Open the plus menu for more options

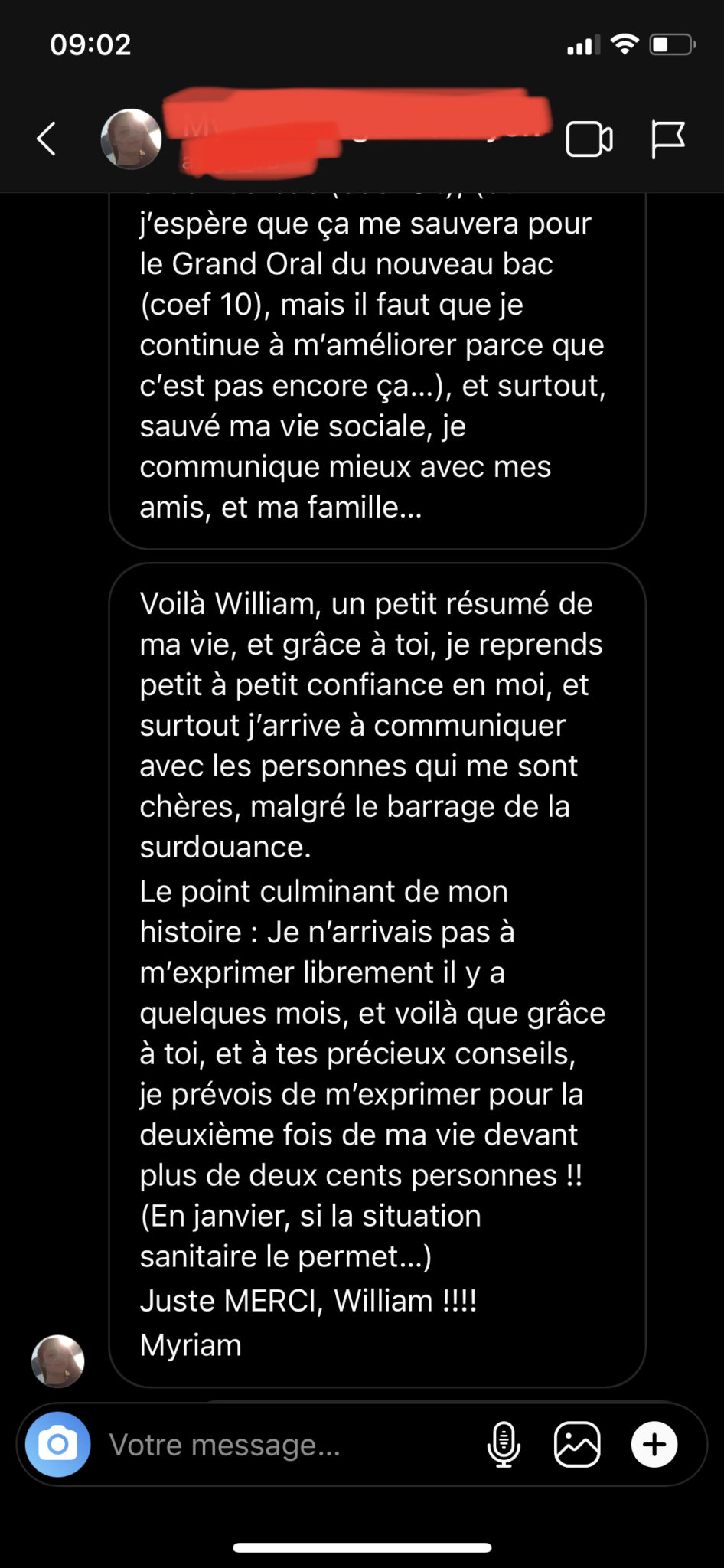click(654, 1445)
